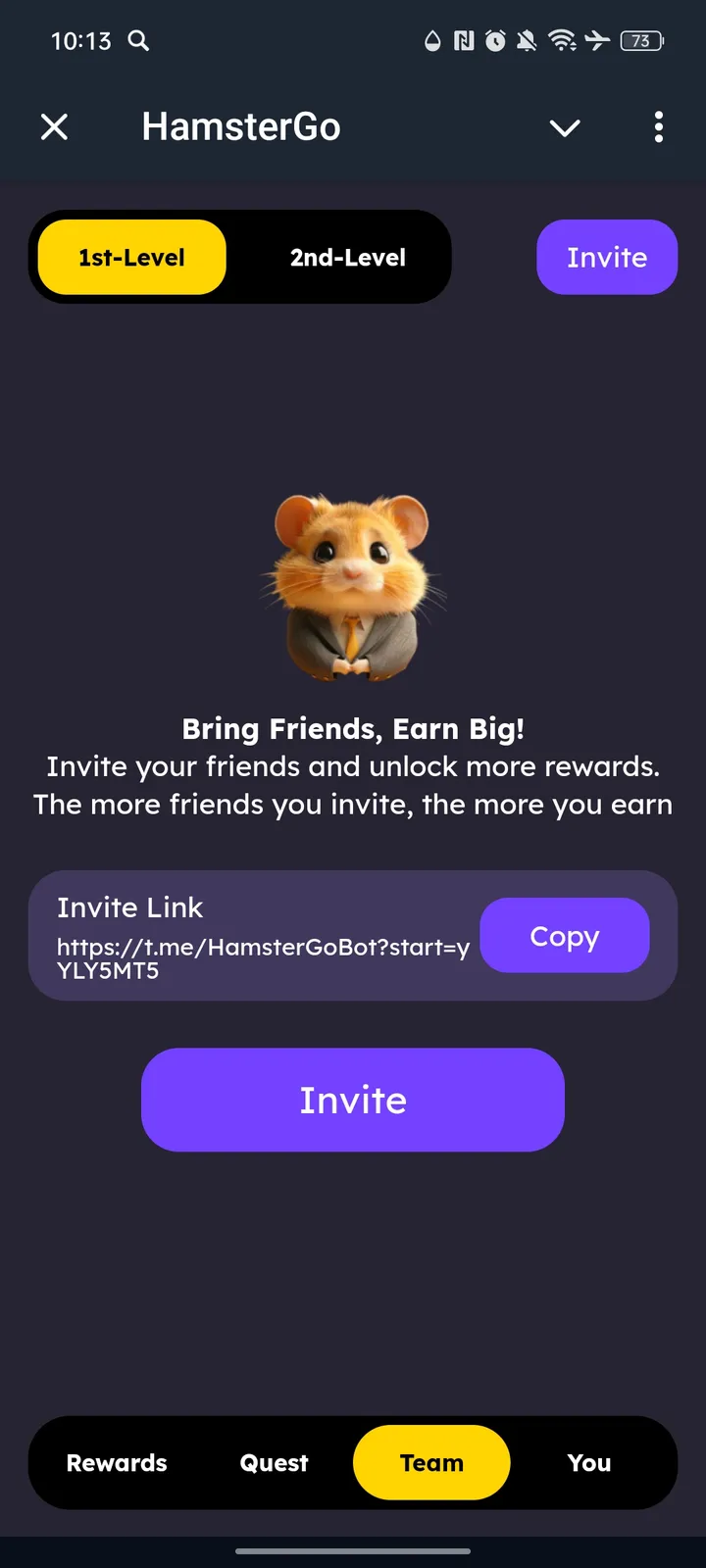The width and height of the screenshot is (706, 1568).
Task: Copy the invite link
Action: point(564,935)
